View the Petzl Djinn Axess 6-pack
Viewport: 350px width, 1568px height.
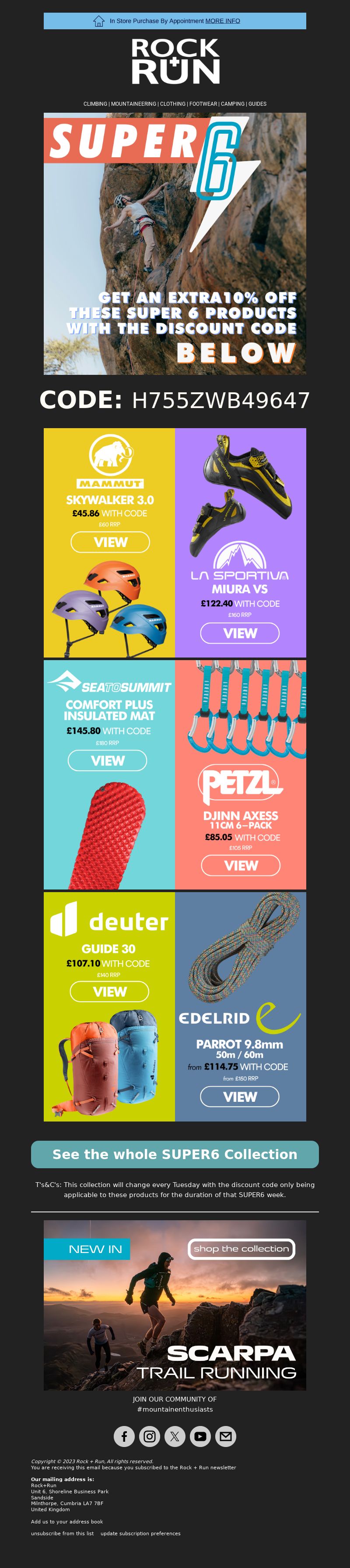(241, 865)
